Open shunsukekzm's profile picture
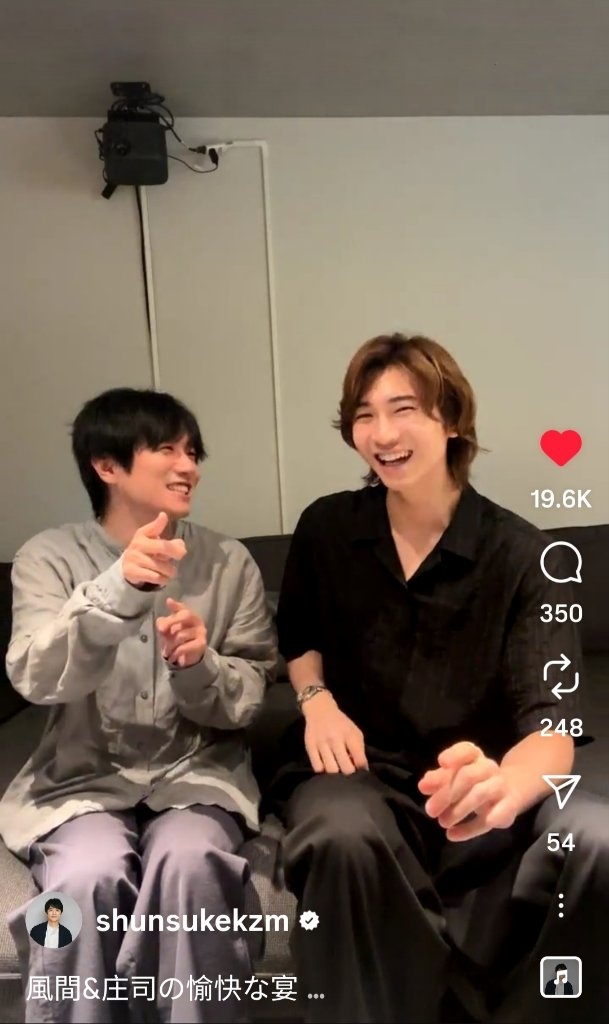The width and height of the screenshot is (609, 1024). point(54,921)
